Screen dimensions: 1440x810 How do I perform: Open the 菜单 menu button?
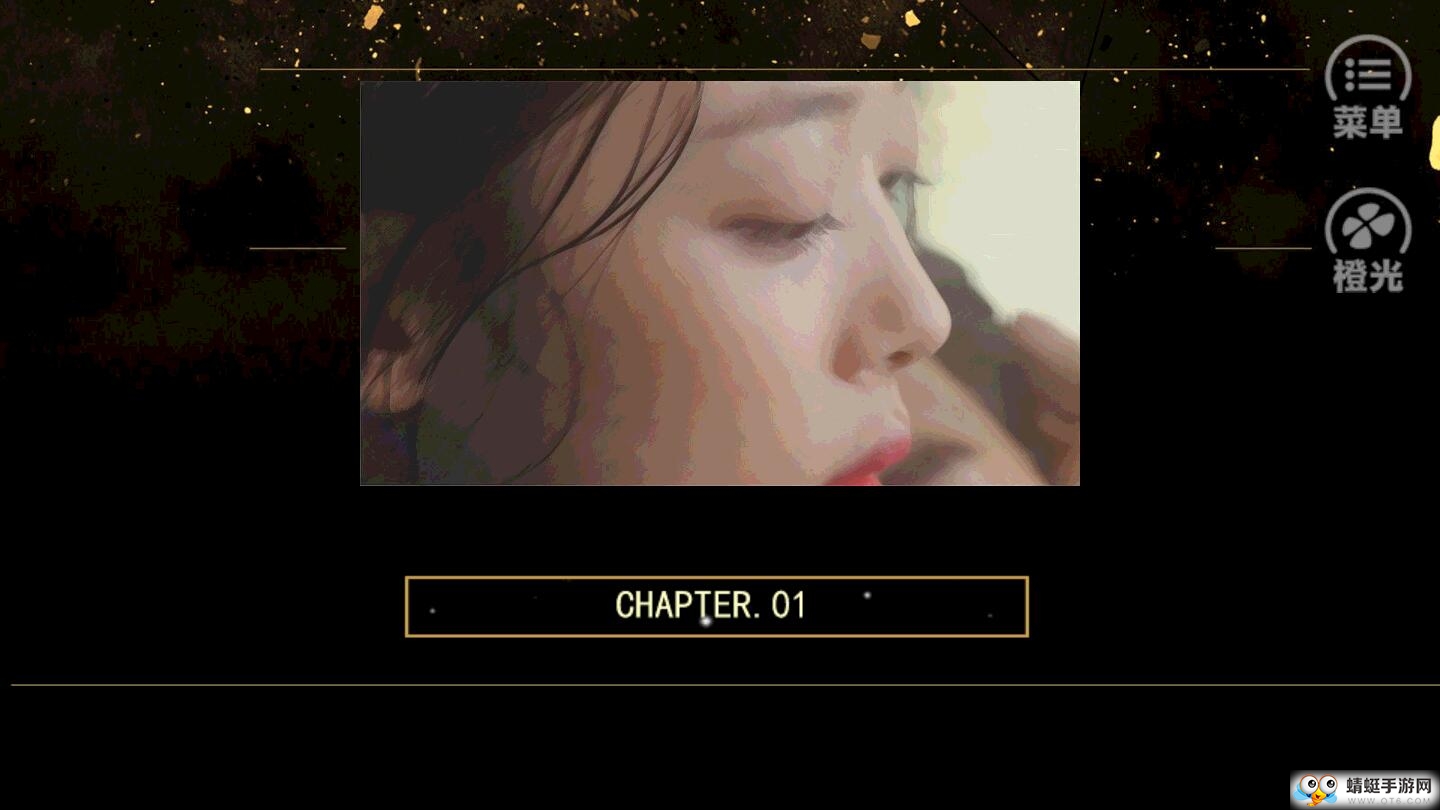pos(1367,88)
